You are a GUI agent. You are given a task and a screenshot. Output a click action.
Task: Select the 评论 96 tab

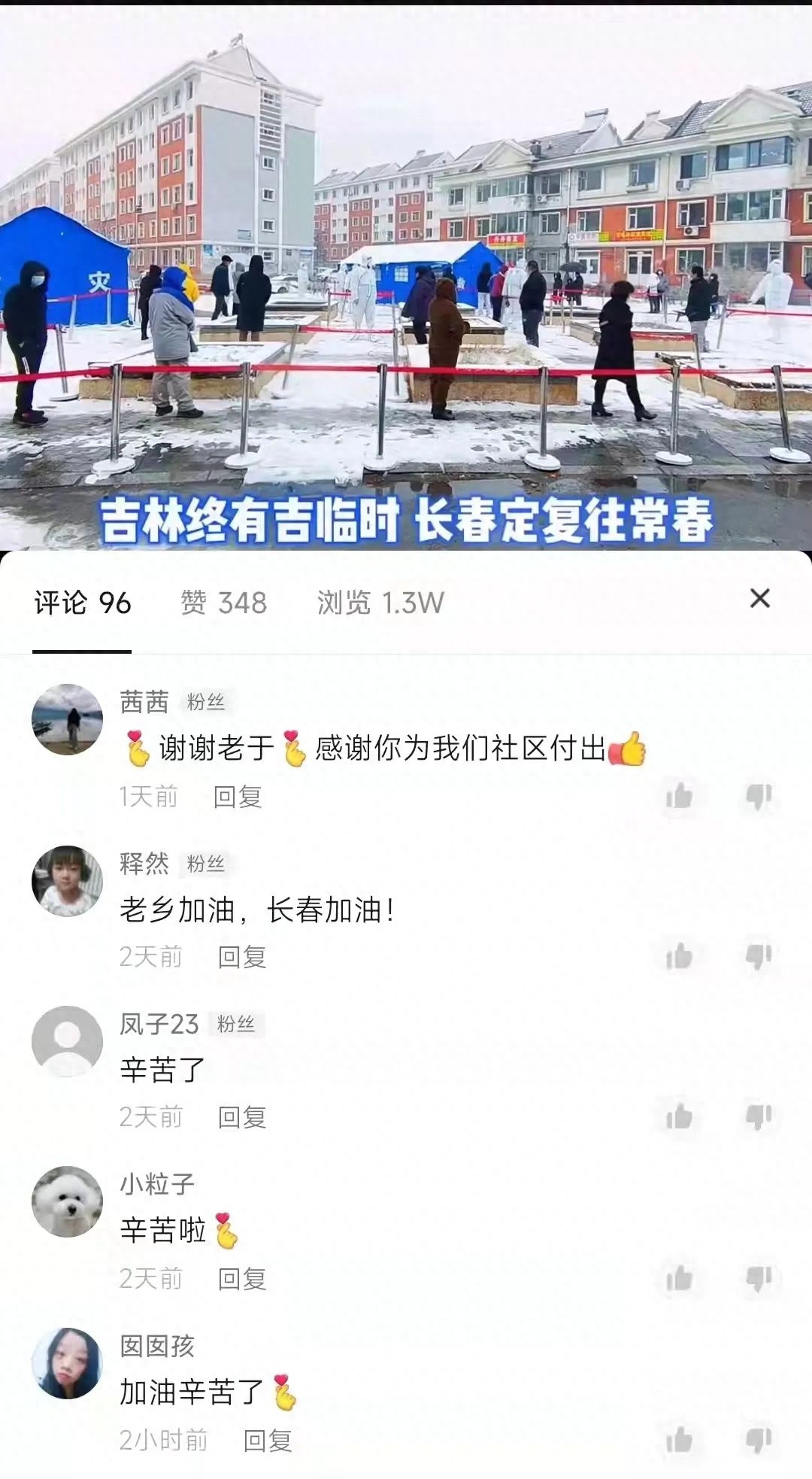pos(83,603)
